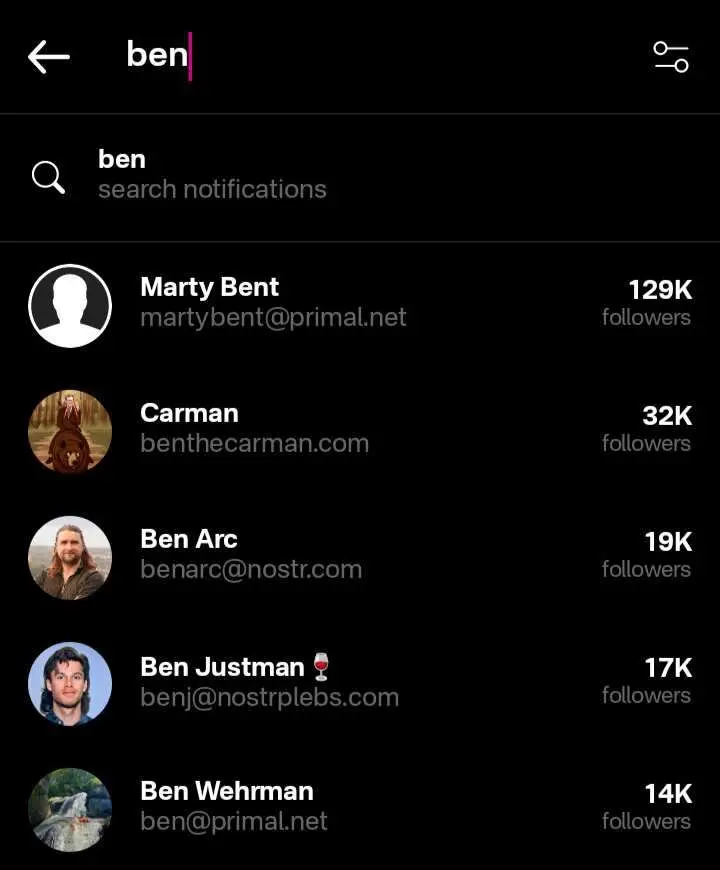This screenshot has height=870, width=720.
Task: Select Ben Justman from the results
Action: pos(268,681)
